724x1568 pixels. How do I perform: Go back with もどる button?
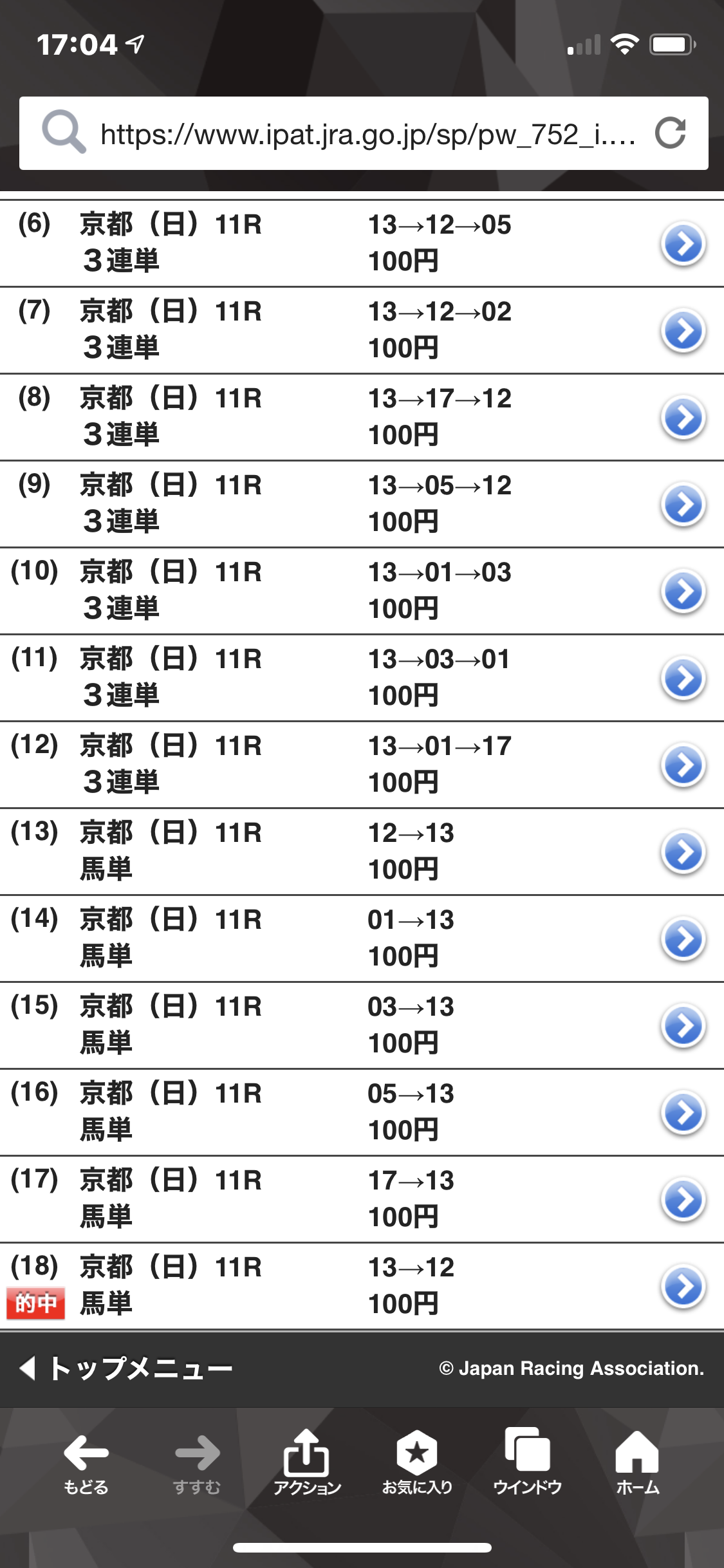86,1462
